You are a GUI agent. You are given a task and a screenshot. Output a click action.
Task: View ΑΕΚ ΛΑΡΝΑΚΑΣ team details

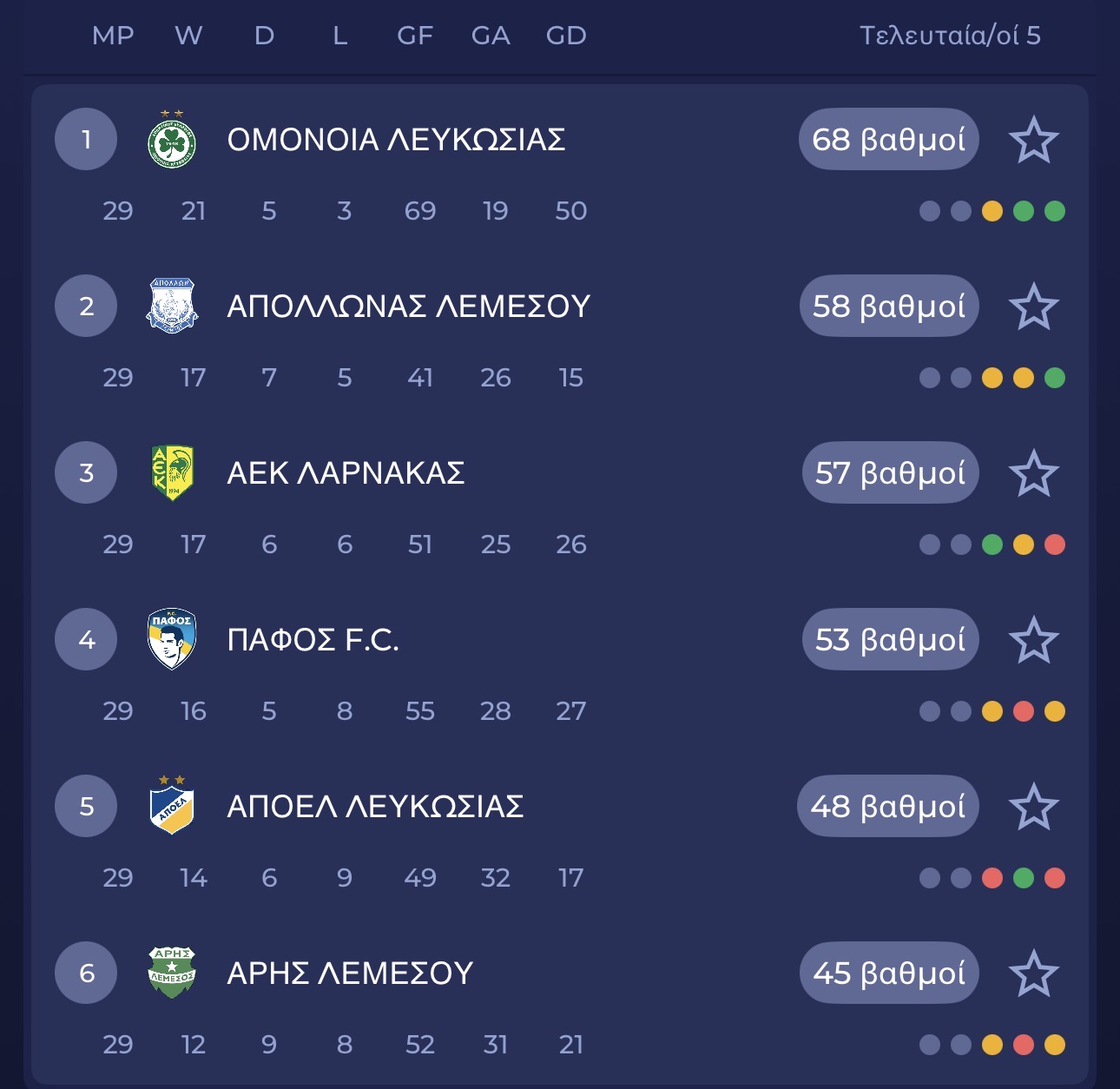346,473
